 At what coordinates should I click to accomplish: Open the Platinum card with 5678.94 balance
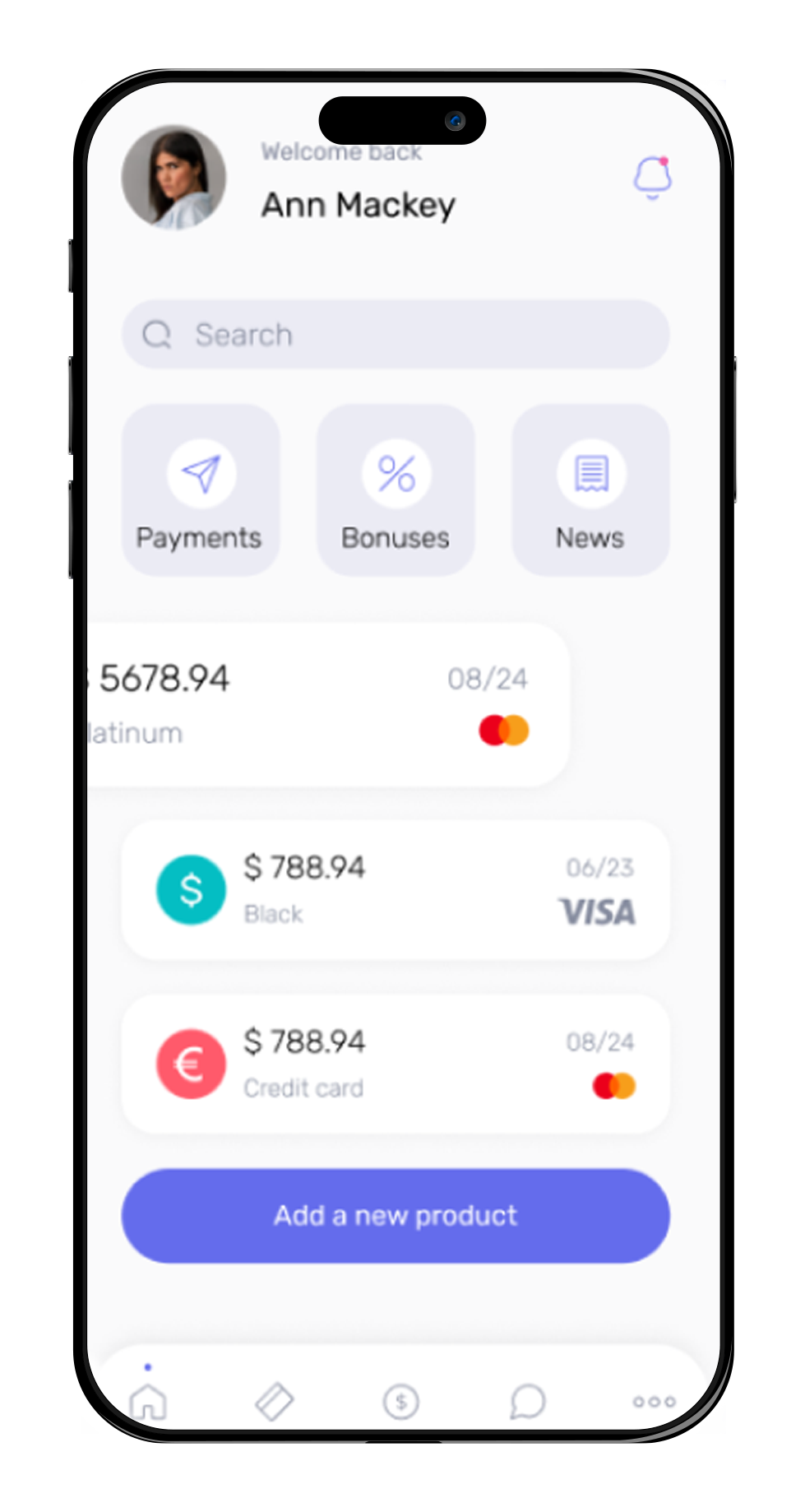(327, 705)
